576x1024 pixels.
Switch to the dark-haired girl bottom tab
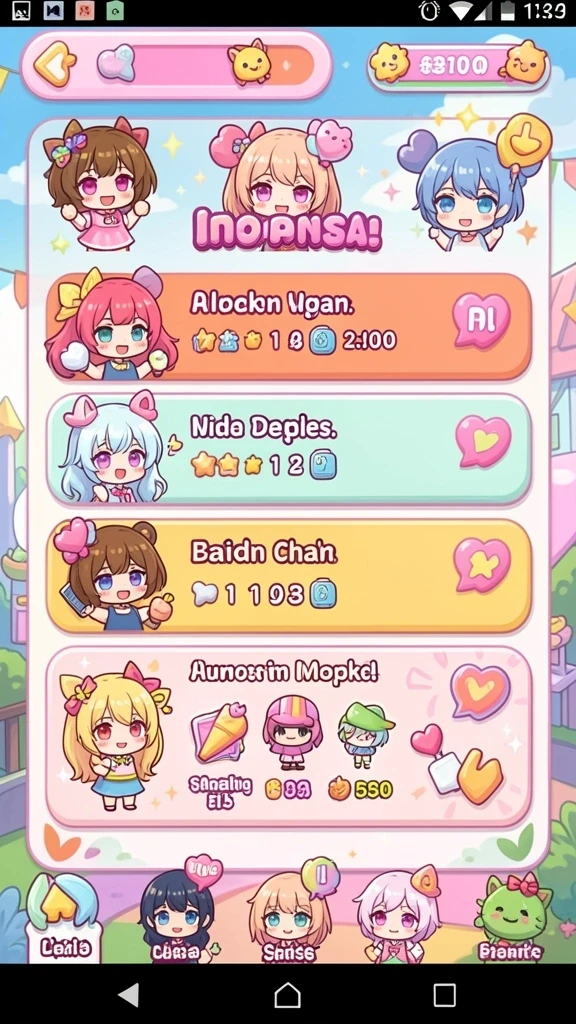[x=176, y=918]
